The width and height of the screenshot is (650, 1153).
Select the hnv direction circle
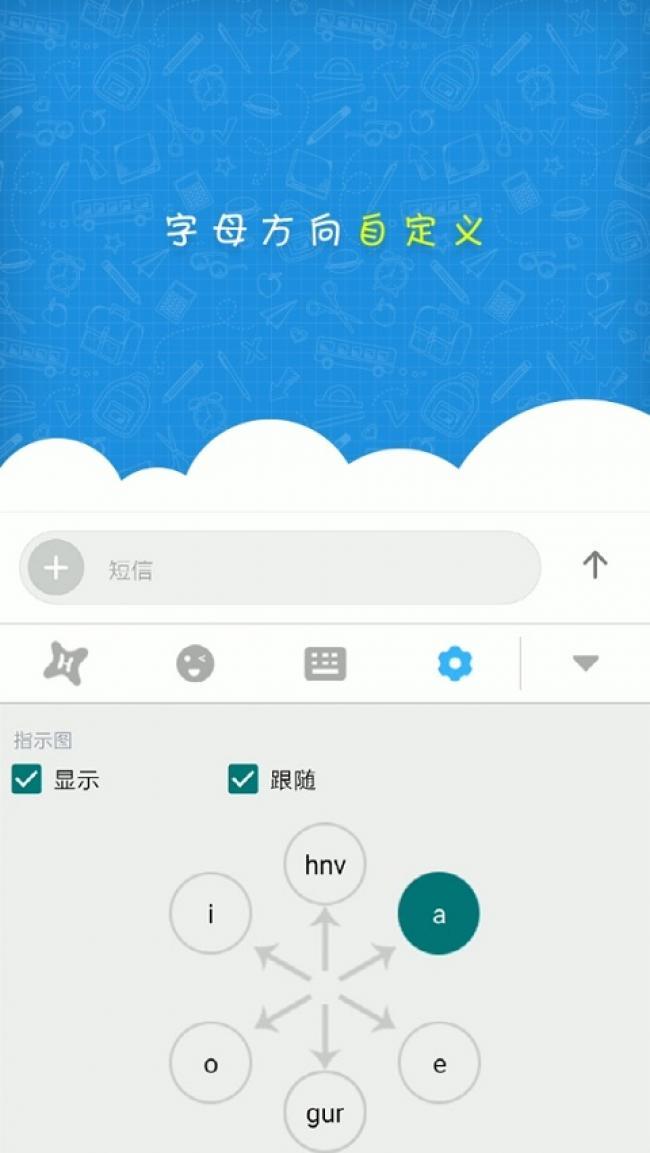point(325,864)
